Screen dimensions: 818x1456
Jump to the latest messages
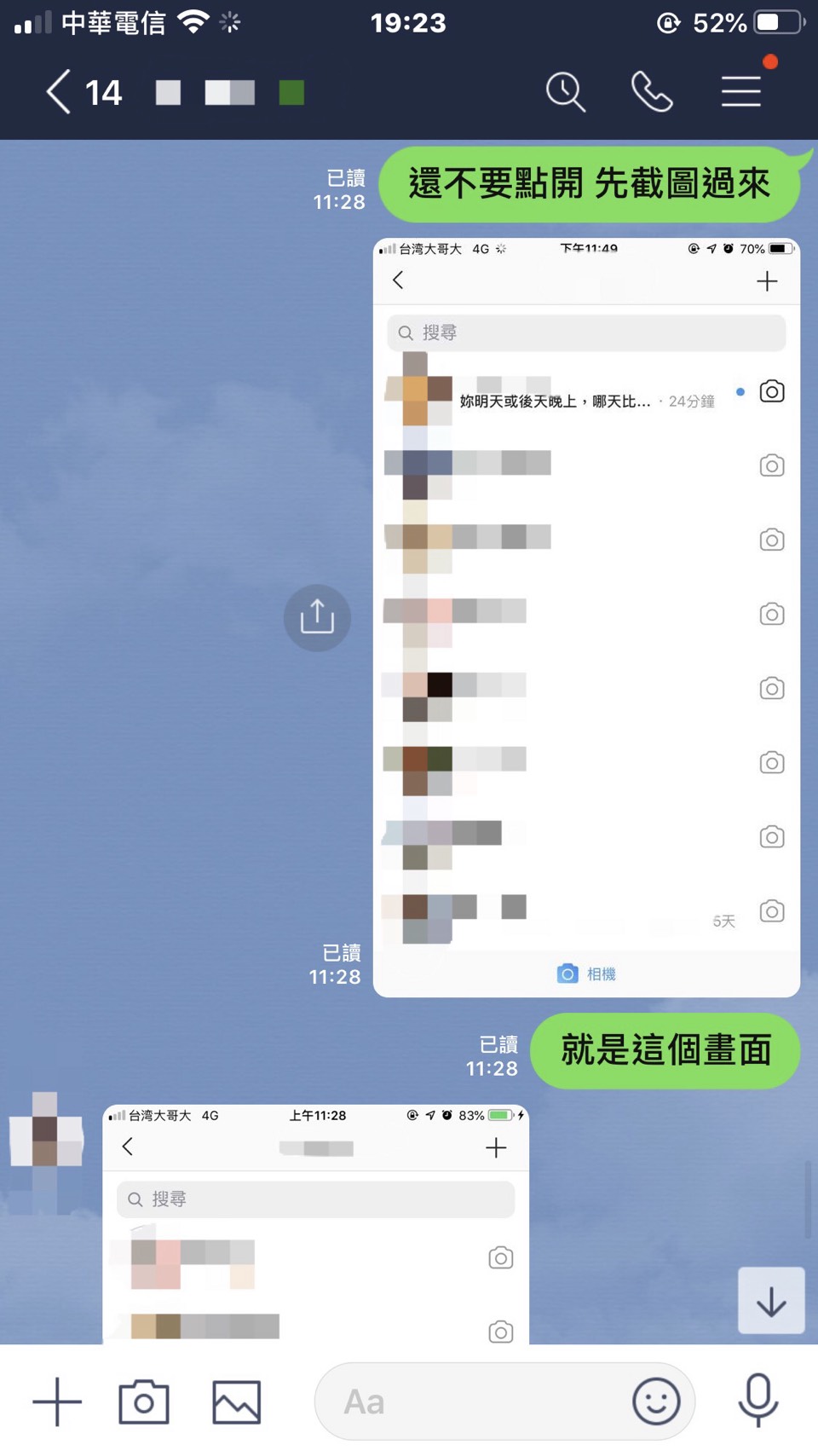pos(770,1301)
